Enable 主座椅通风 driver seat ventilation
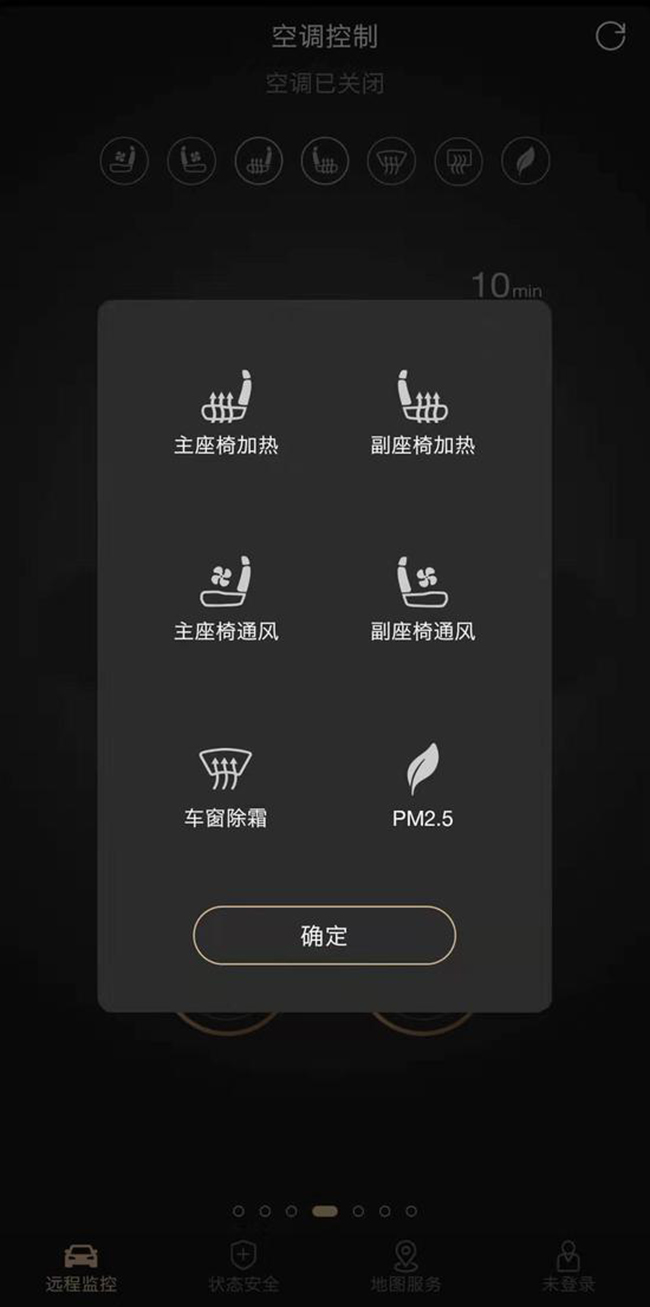Screen dimensions: 650x1307 [x=226, y=598]
